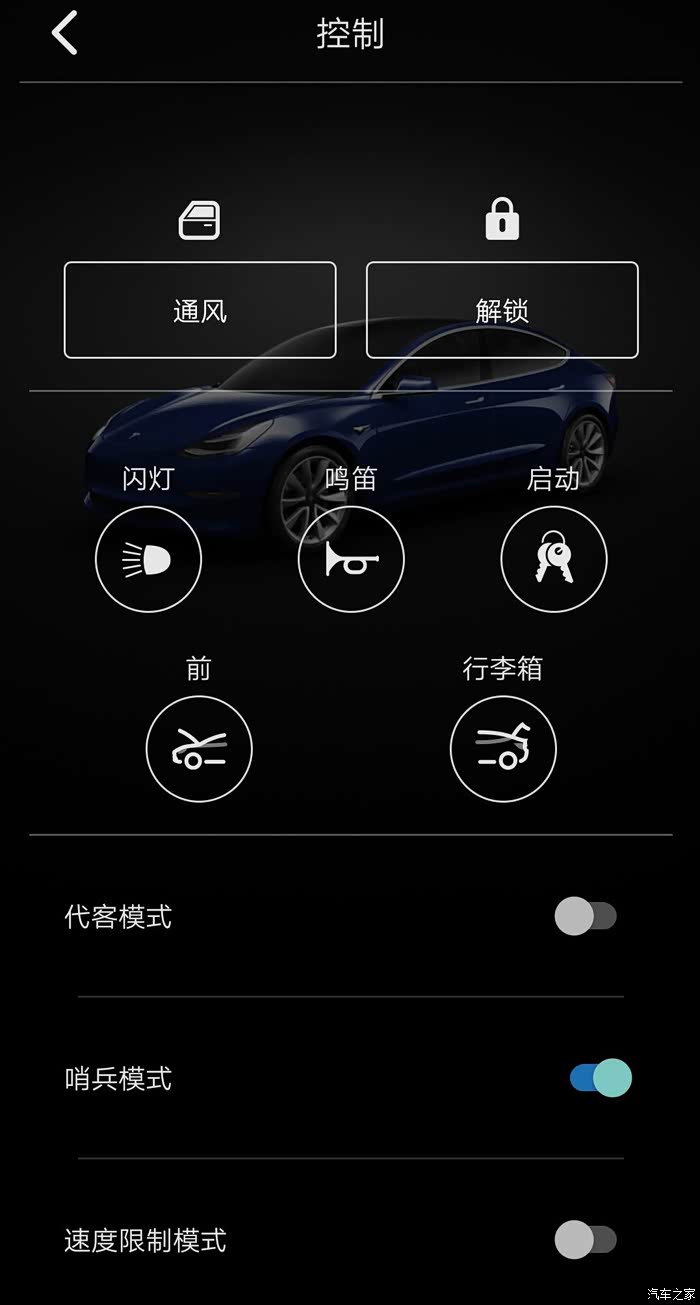
Task: Enable 速度限制模式 speed limit mode
Action: click(586, 1240)
